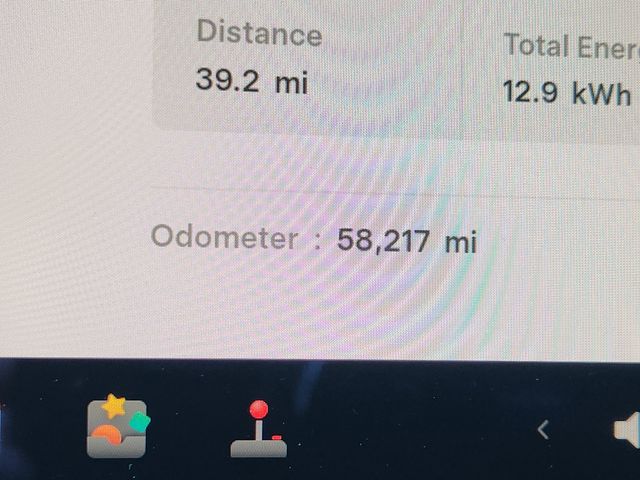
Task: Open the Toybox app icon
Action: pos(117,427)
